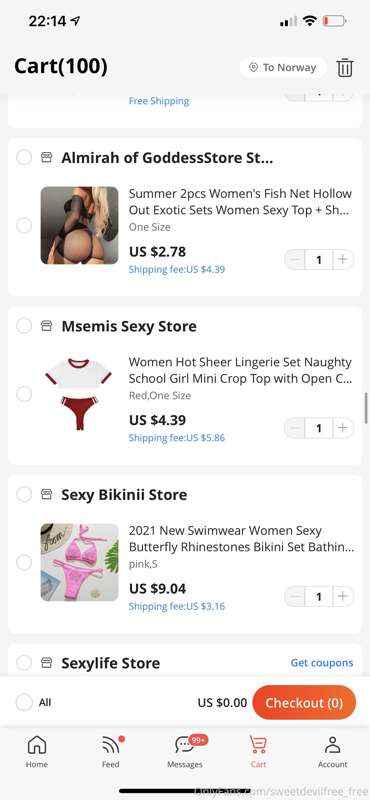This screenshot has height=800, width=370.
Task: Select all items from Almirah of GoddessStore
Action: [x=24, y=157]
